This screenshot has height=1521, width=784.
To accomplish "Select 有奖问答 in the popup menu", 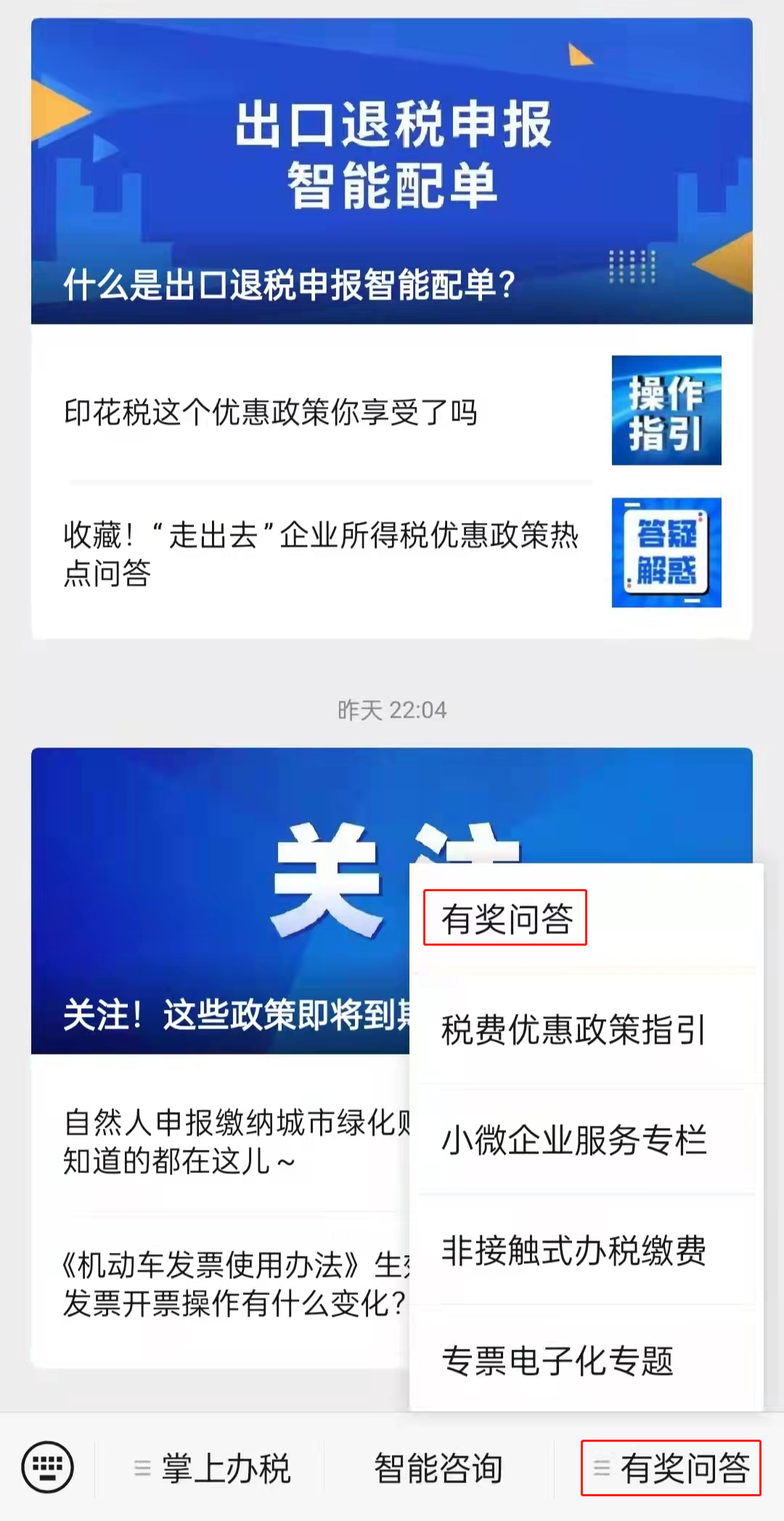I will coord(507,919).
